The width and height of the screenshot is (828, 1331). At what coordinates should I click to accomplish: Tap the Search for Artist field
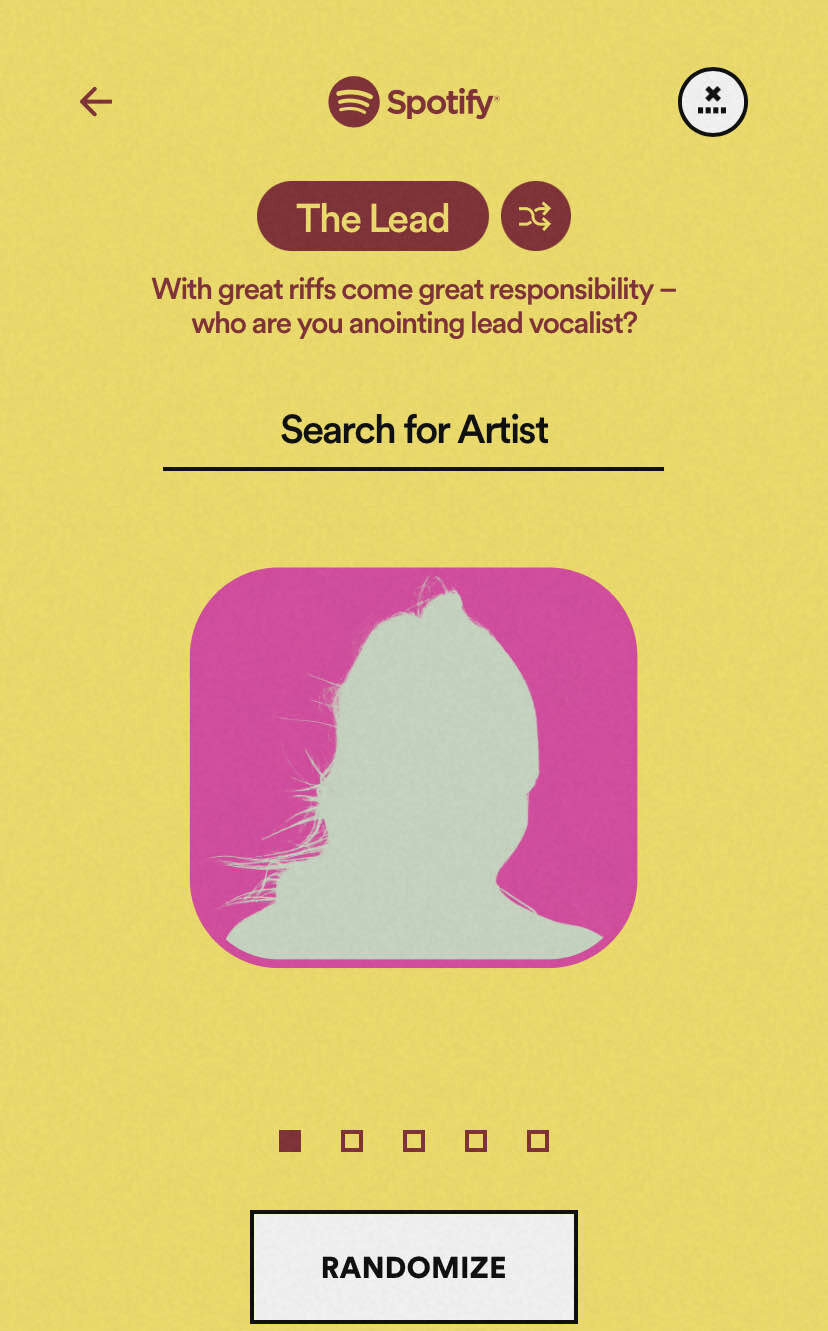pyautogui.click(x=413, y=431)
